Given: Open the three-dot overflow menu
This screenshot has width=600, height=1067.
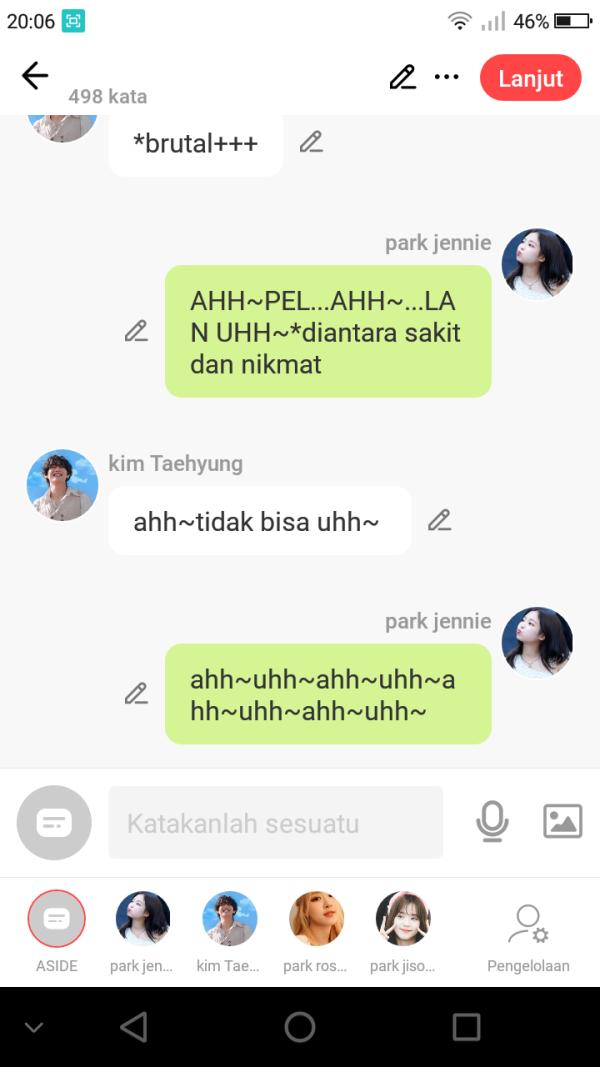Looking at the screenshot, I should 446,77.
